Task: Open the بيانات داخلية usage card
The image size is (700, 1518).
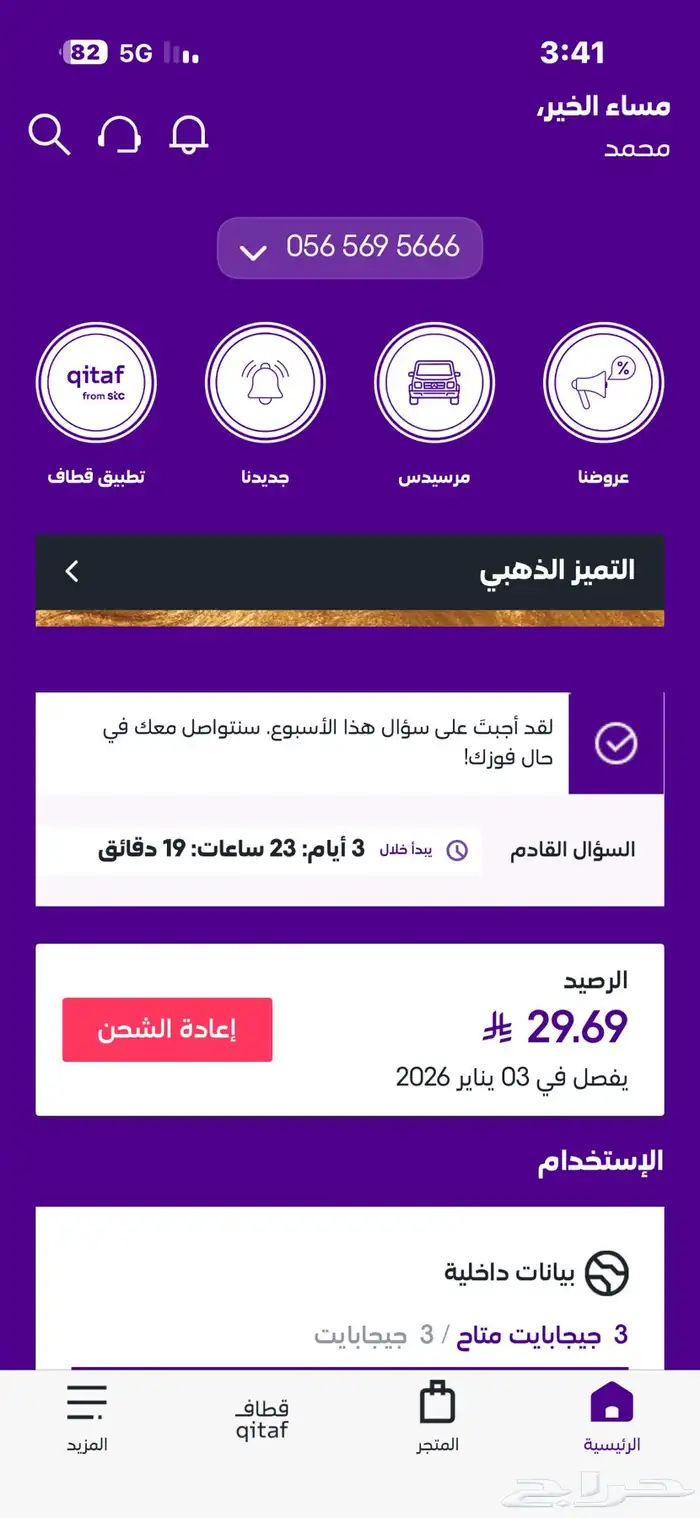Action: (x=350, y=1290)
